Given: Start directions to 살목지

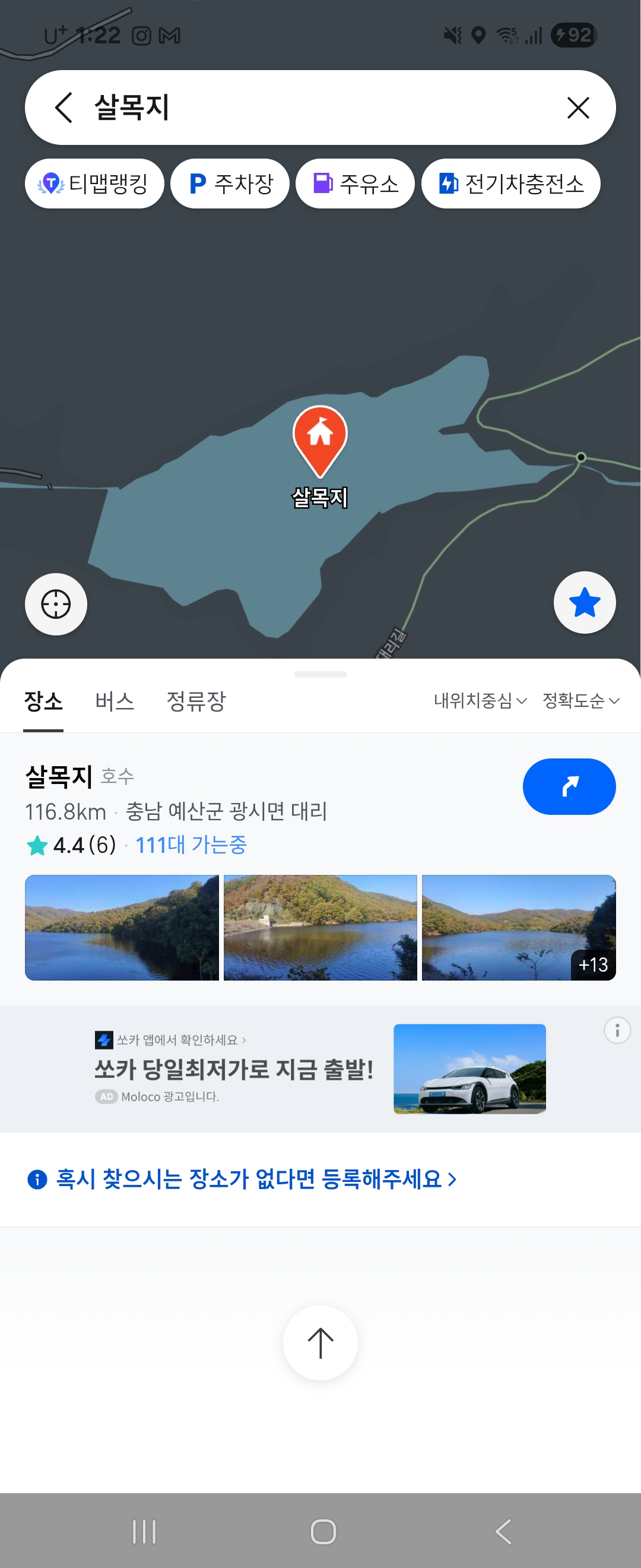Looking at the screenshot, I should 569,786.
